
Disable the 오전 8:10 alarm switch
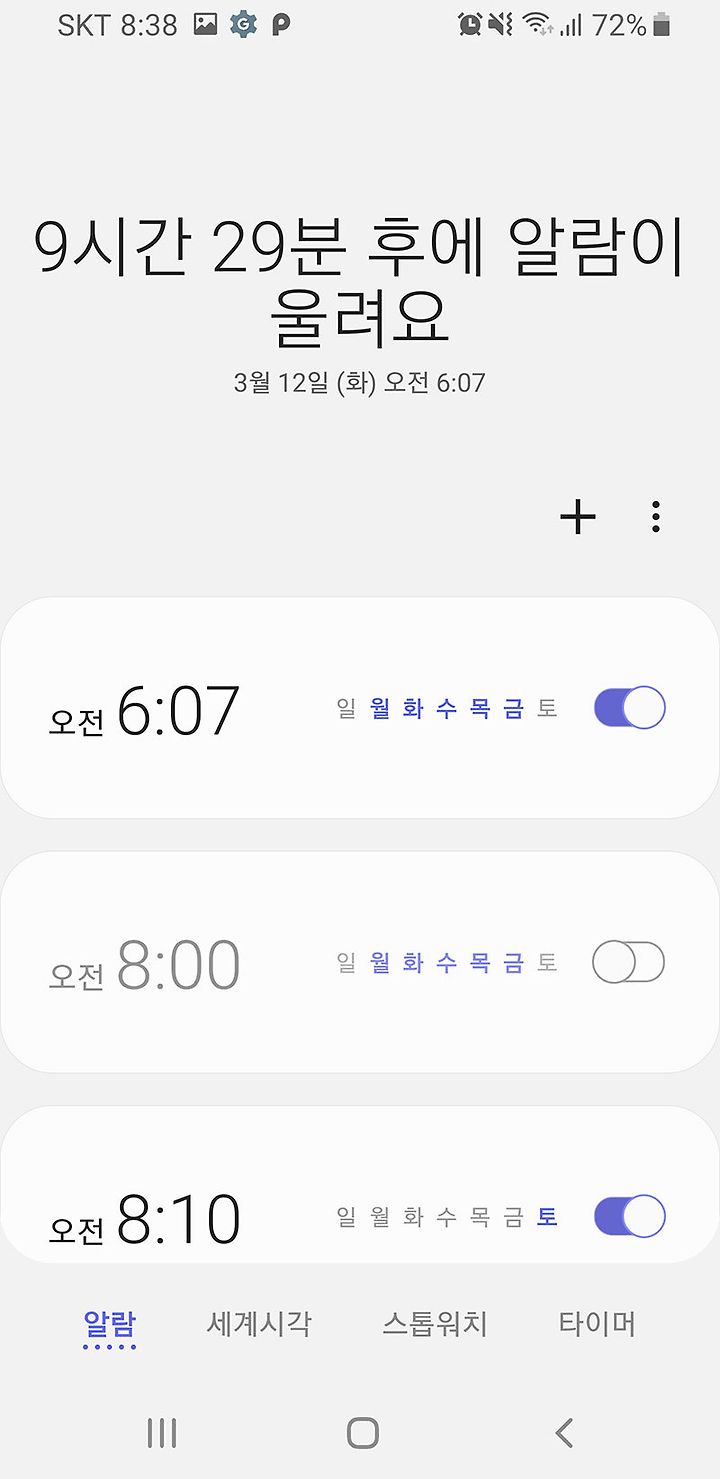[x=630, y=1216]
